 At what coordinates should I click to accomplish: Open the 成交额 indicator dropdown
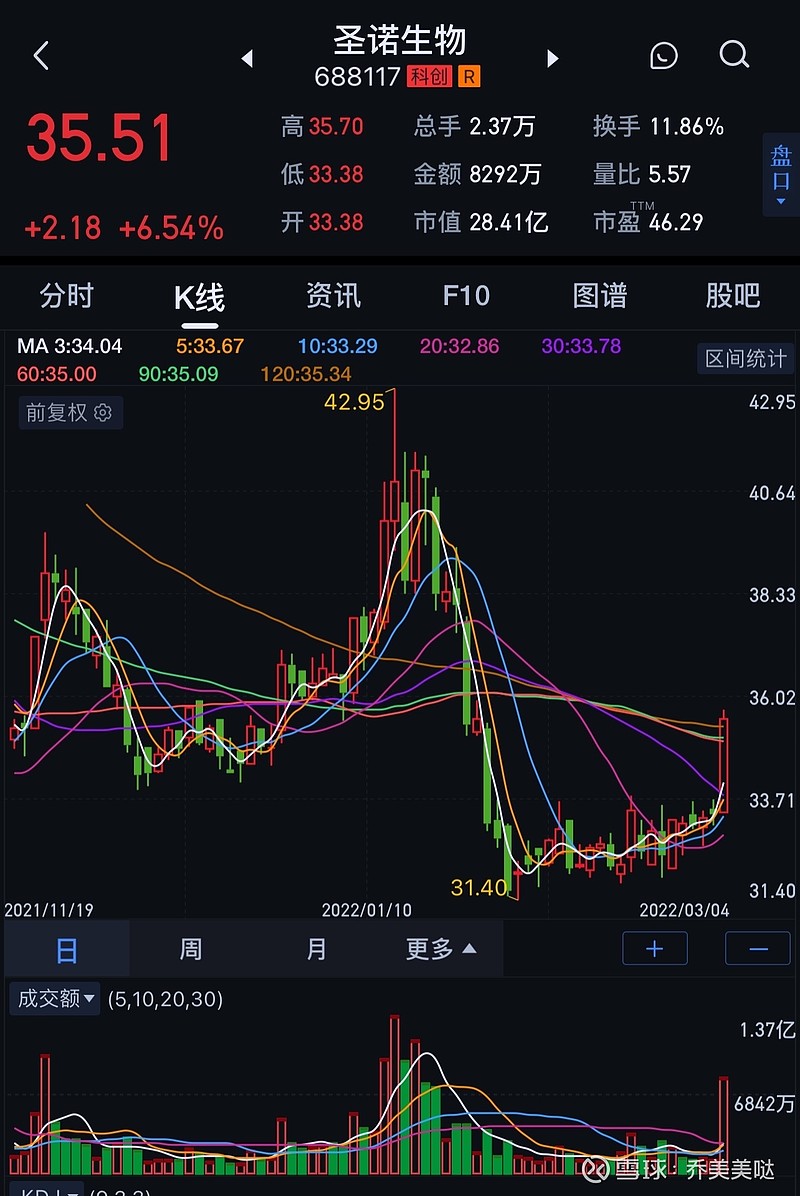coord(55,998)
